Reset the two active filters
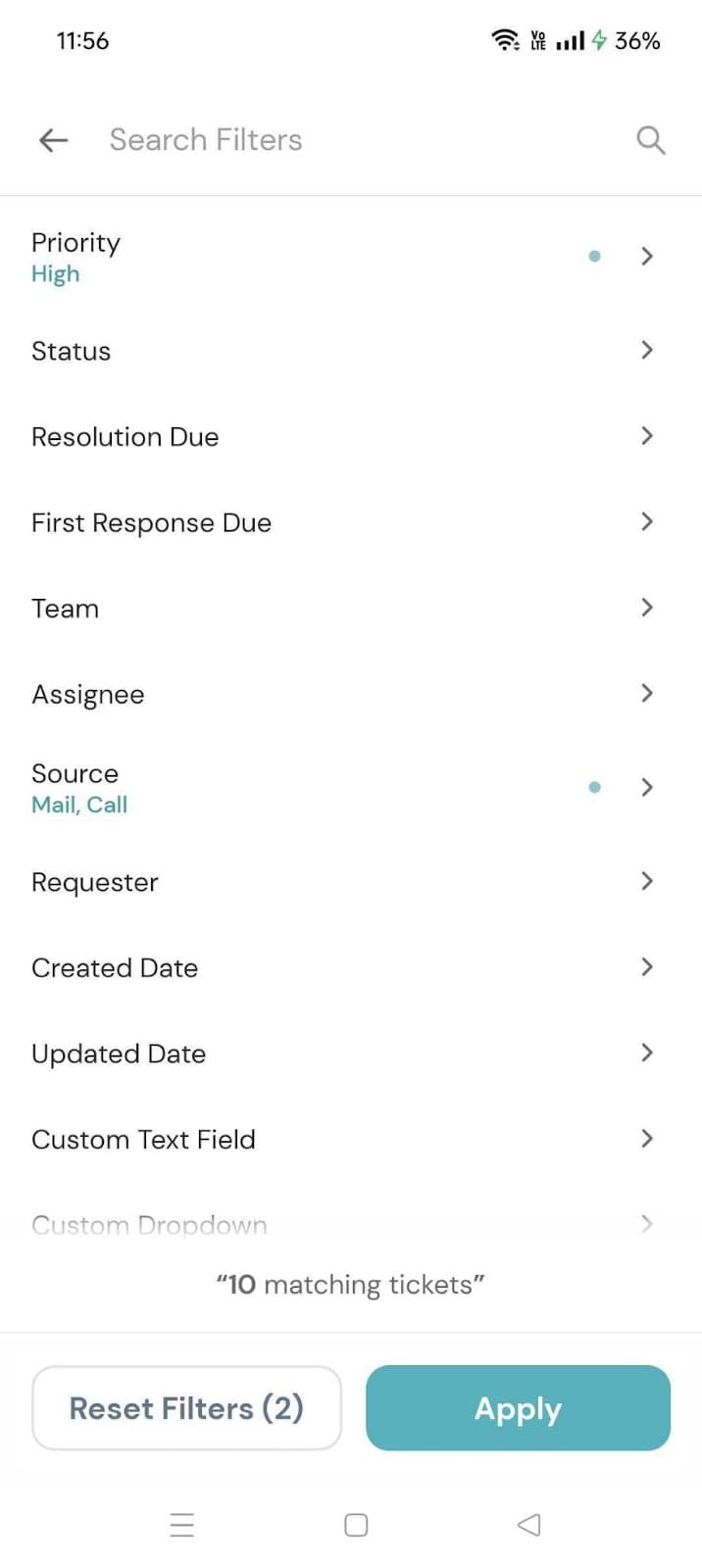The width and height of the screenshot is (702, 1568). coord(186,1408)
